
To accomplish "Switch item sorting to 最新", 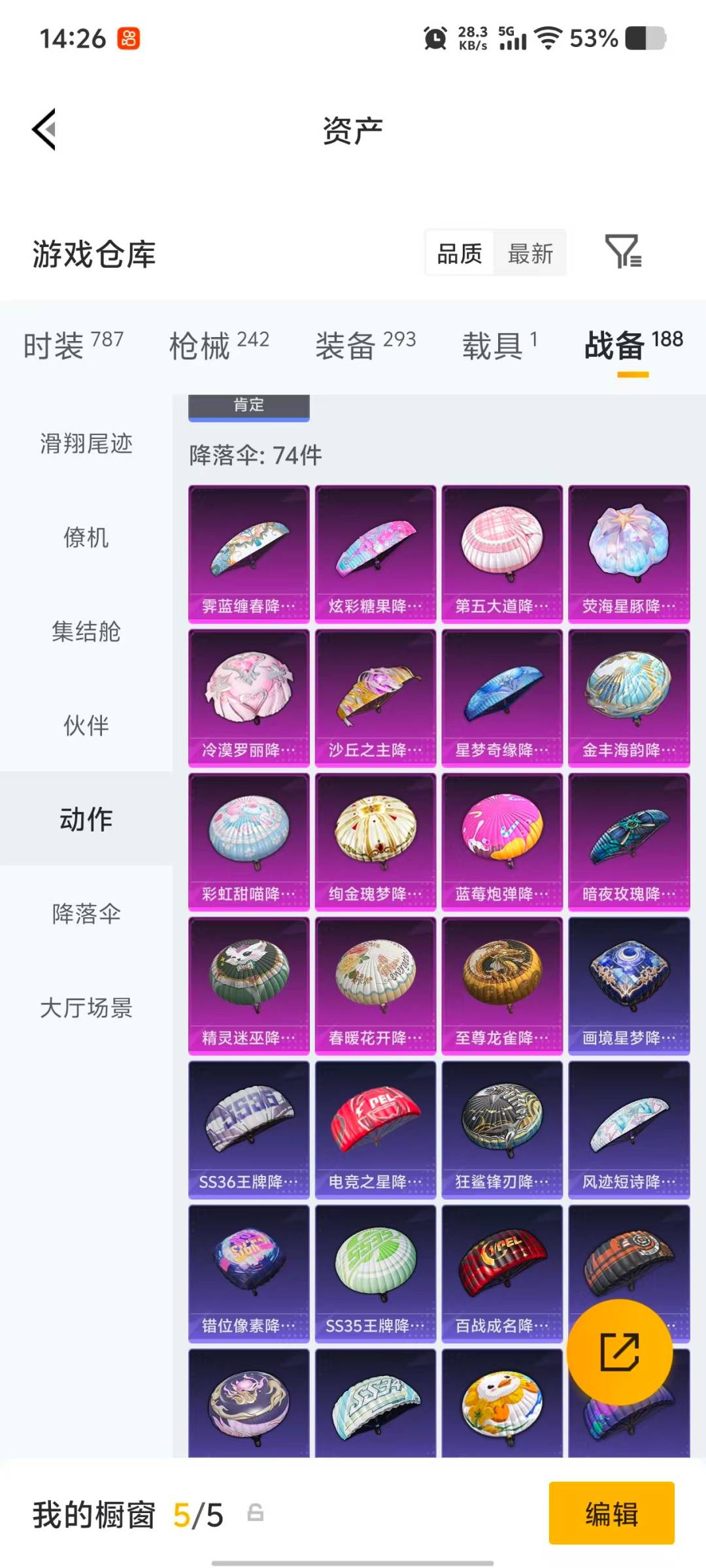I will point(531,253).
